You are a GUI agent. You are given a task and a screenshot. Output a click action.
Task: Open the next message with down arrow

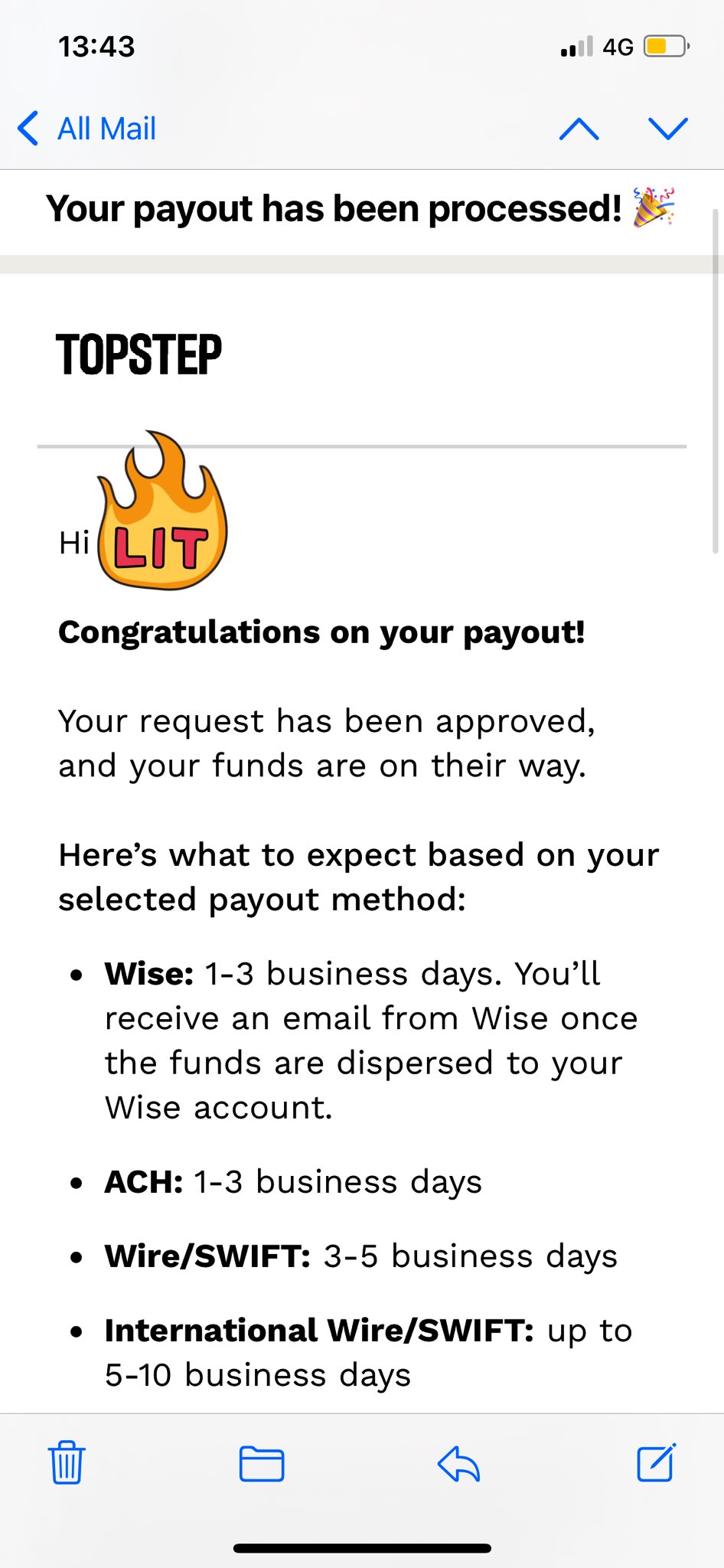pos(667,129)
